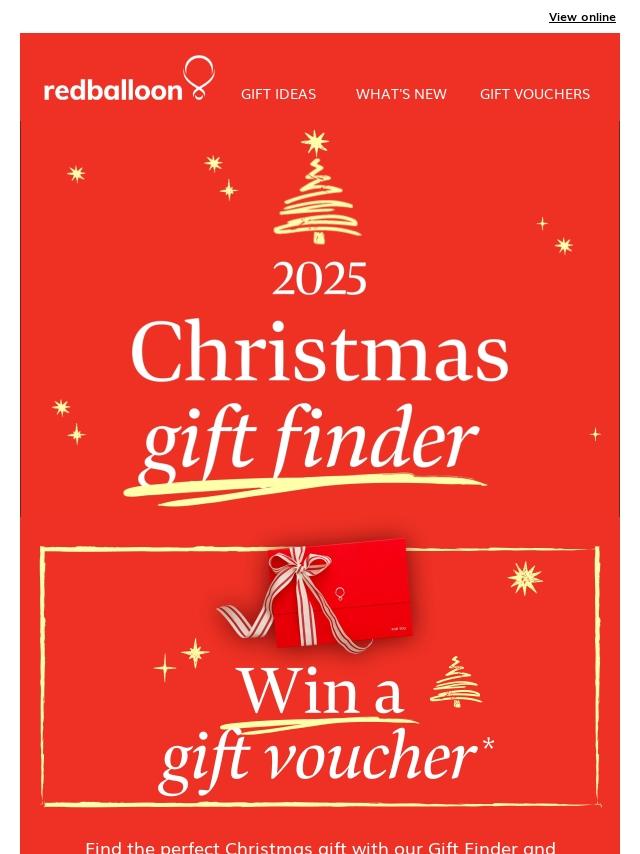Open the View online link
The width and height of the screenshot is (640, 854).
click(x=582, y=17)
